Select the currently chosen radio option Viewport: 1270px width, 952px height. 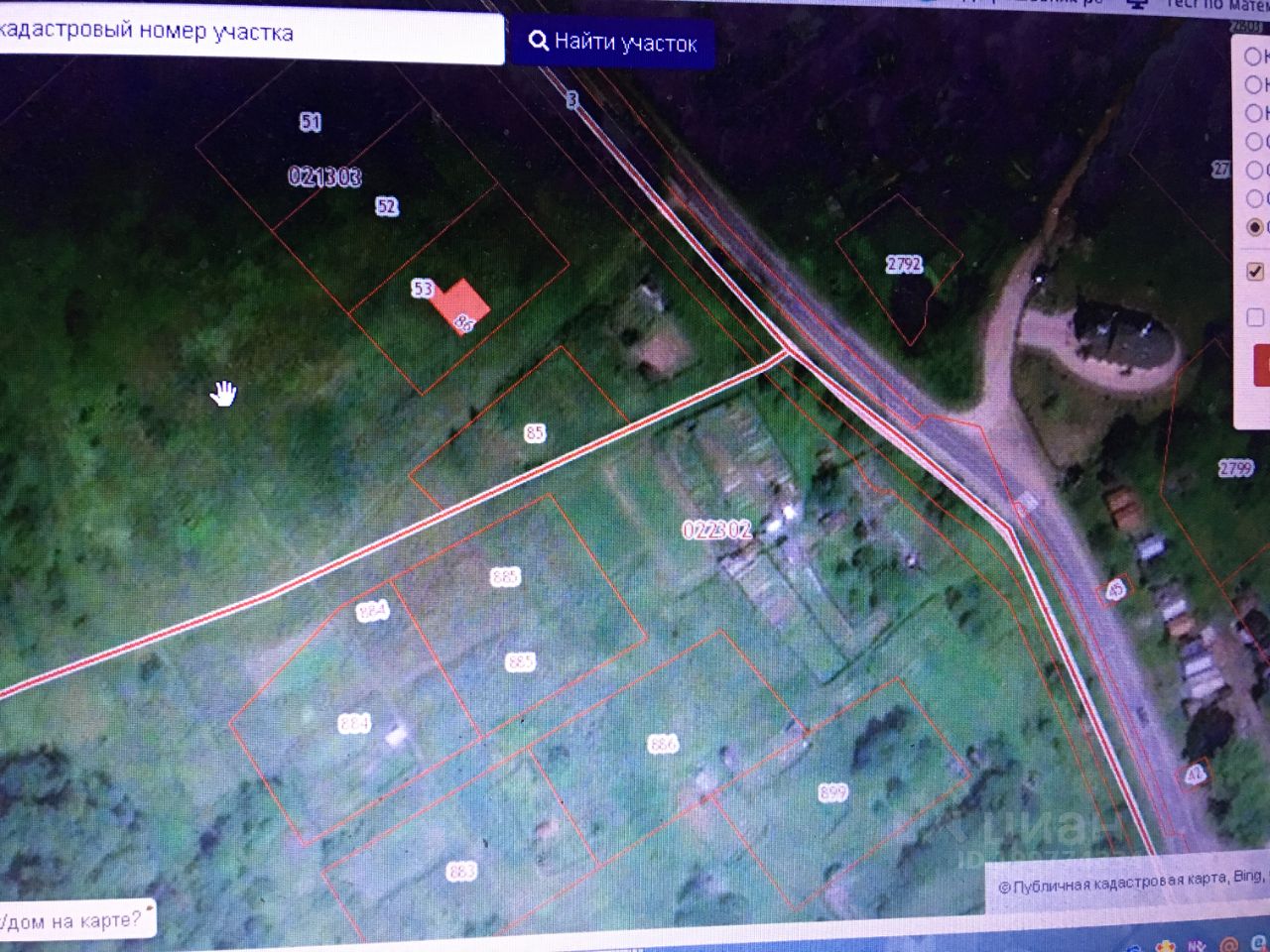1254,227
